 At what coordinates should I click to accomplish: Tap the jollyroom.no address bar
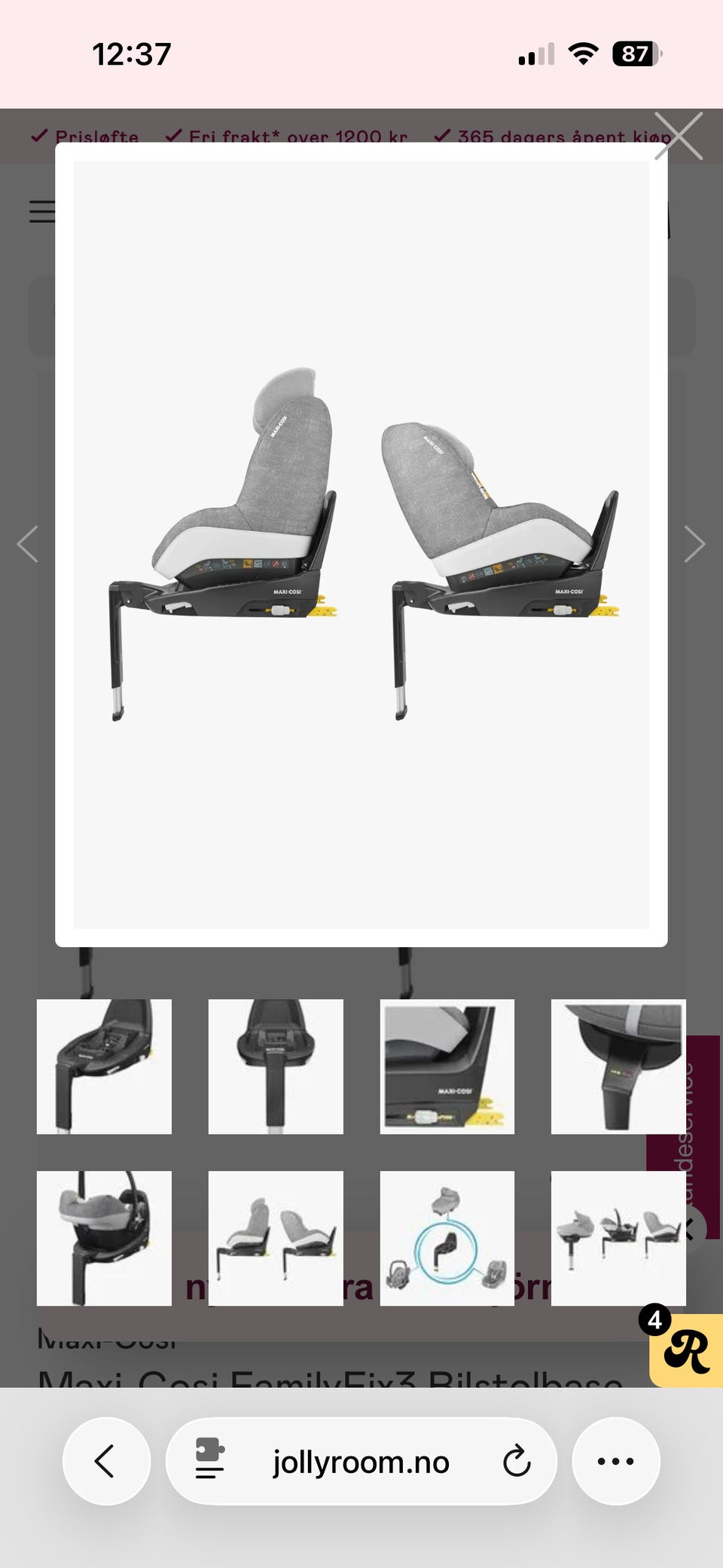coord(361,1461)
